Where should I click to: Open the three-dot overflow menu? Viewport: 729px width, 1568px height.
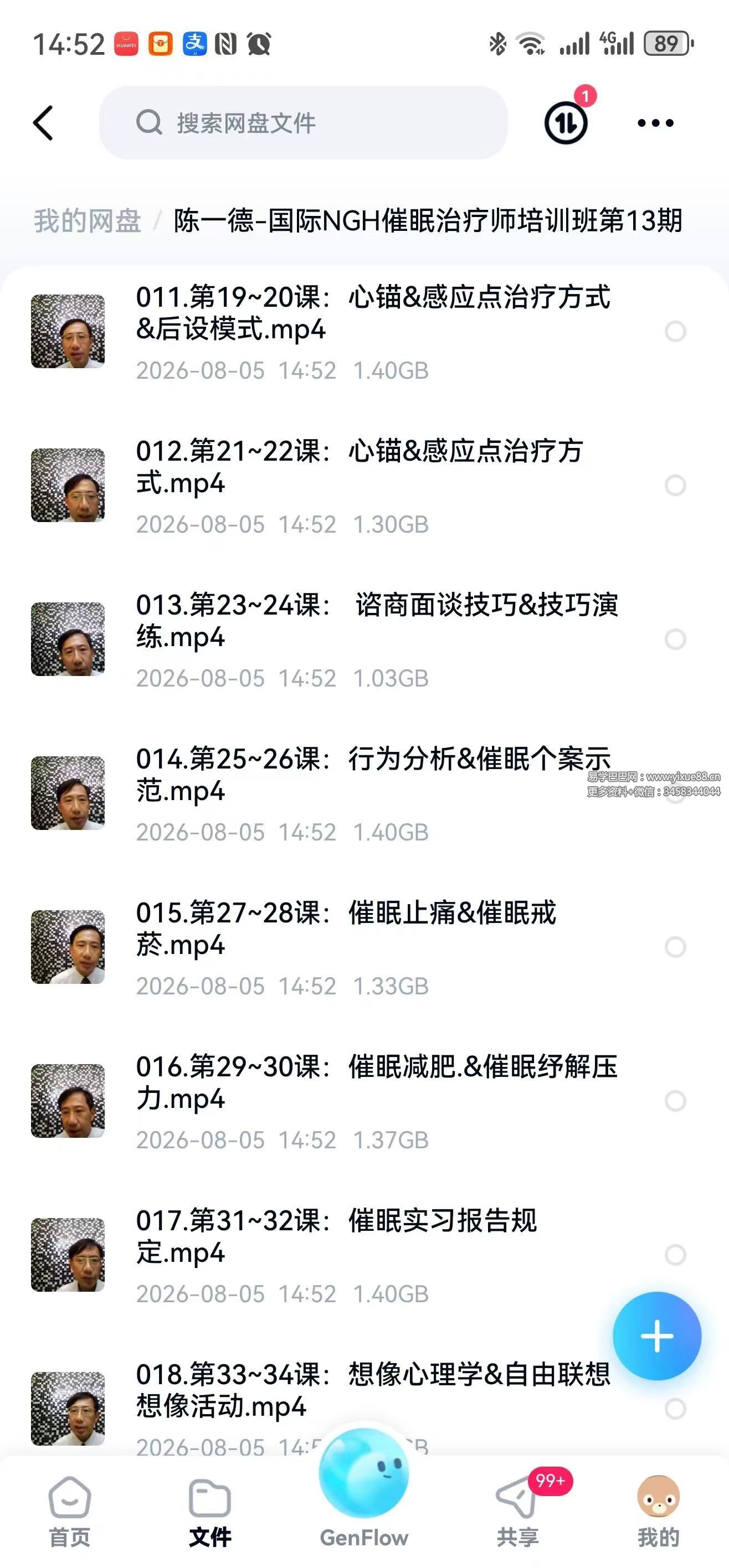[x=655, y=123]
